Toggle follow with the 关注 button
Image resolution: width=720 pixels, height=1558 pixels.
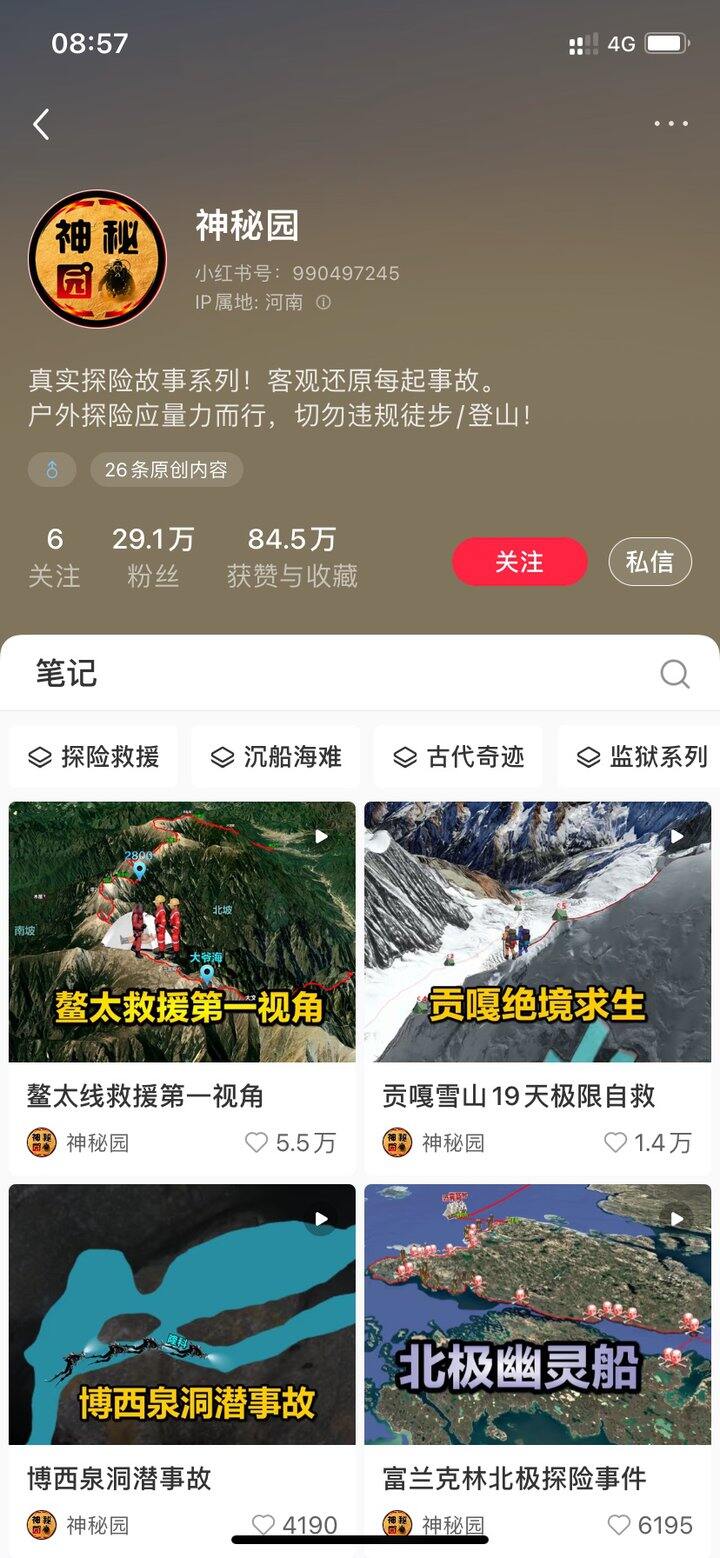[x=519, y=562]
